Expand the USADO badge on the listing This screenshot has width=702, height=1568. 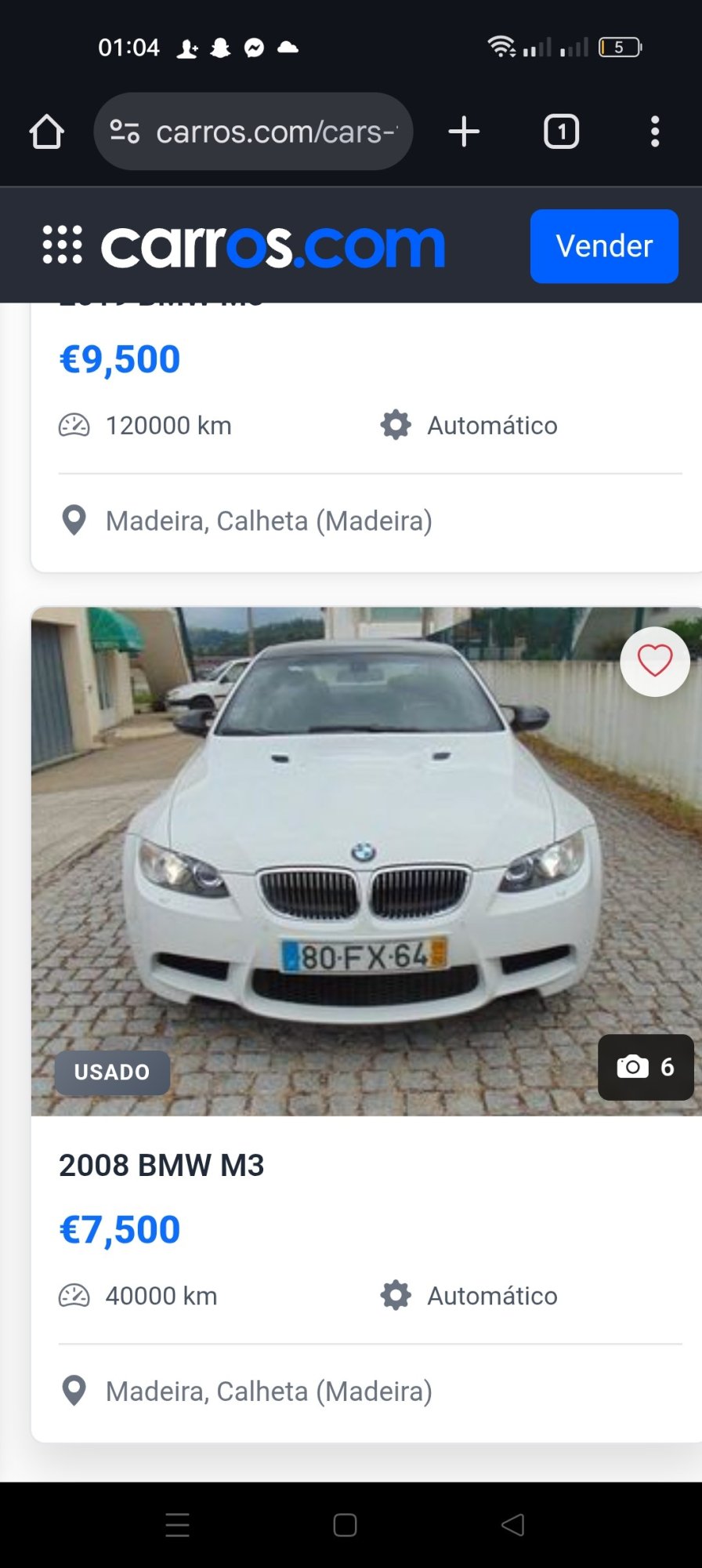pos(111,1072)
